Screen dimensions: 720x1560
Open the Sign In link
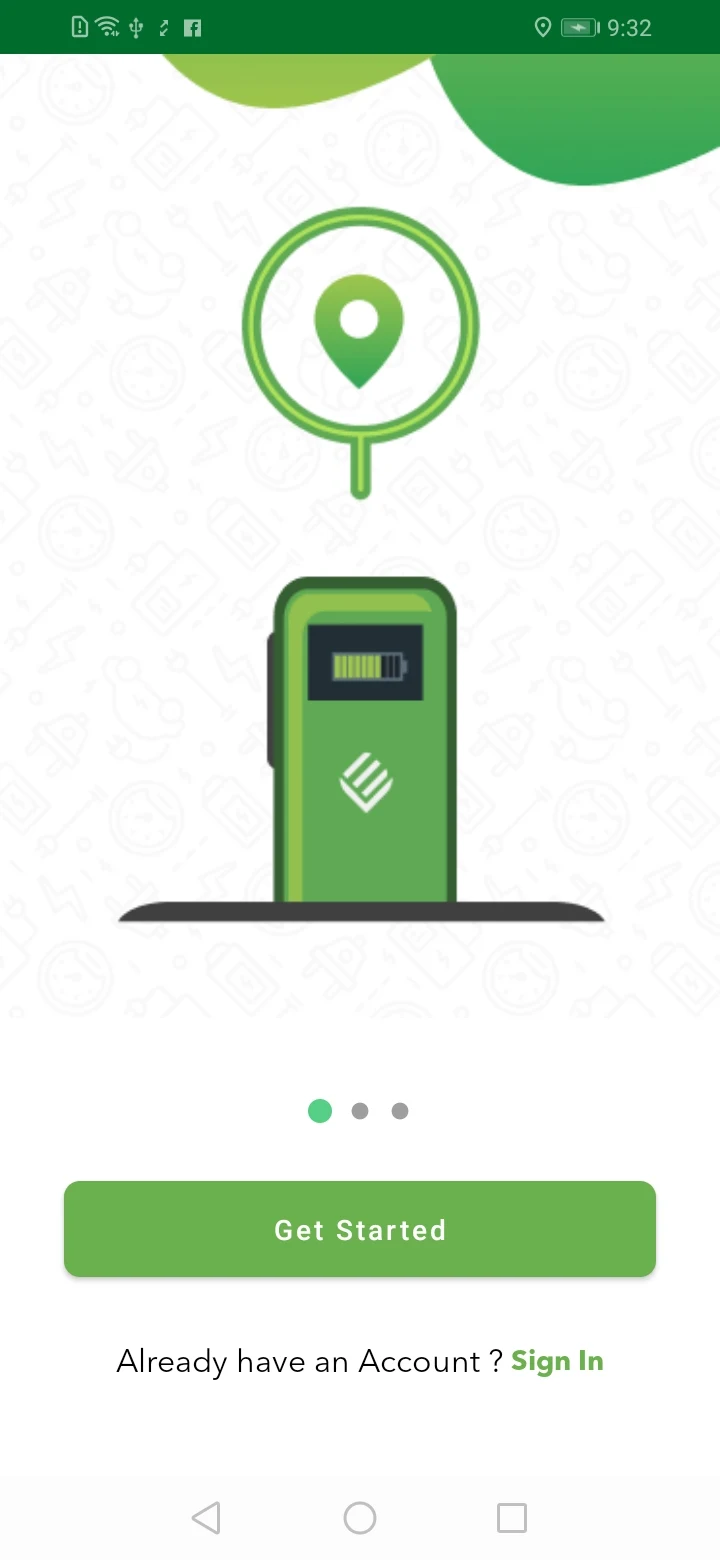coord(557,1361)
